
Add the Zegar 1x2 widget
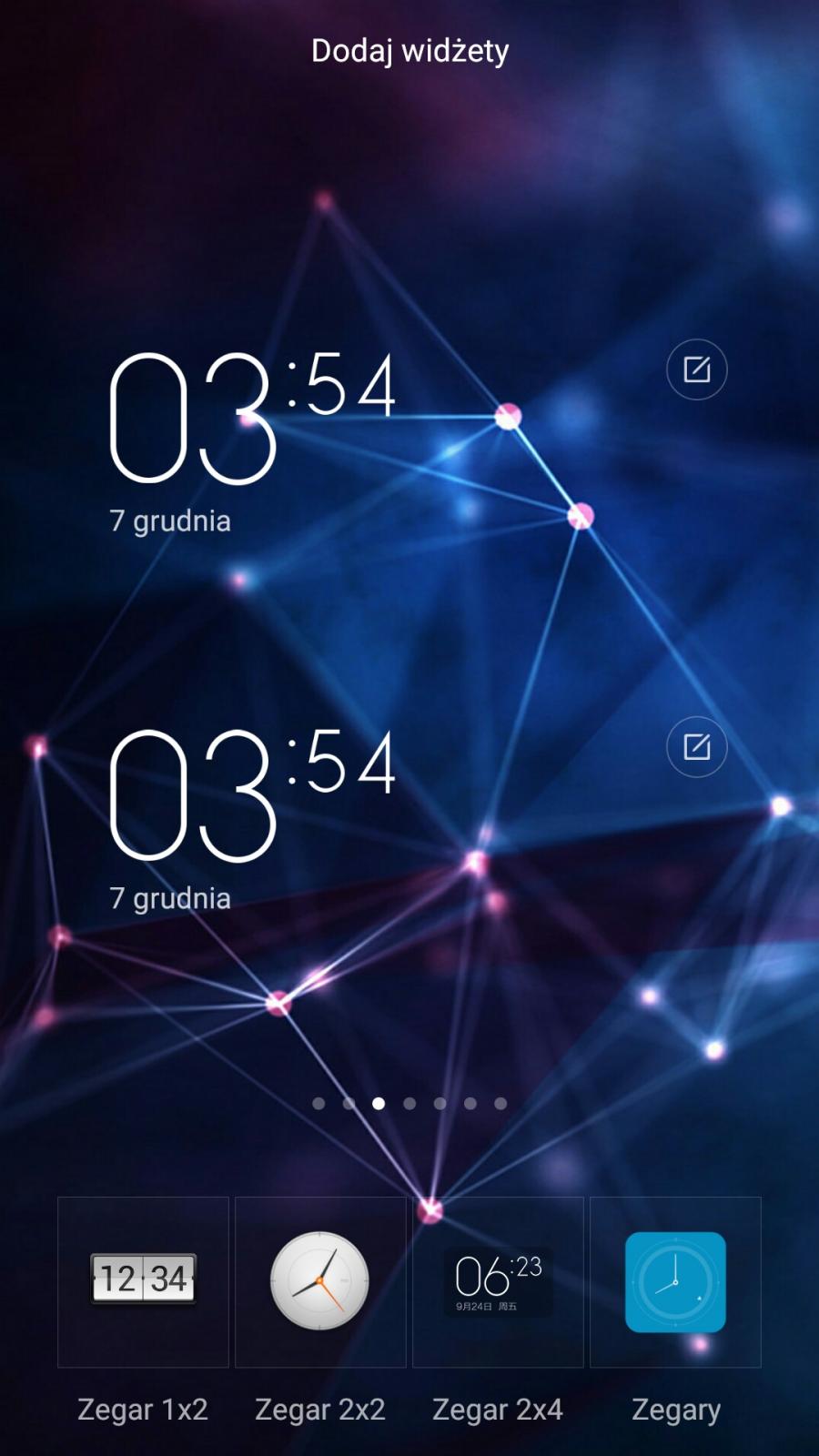coord(143,1281)
